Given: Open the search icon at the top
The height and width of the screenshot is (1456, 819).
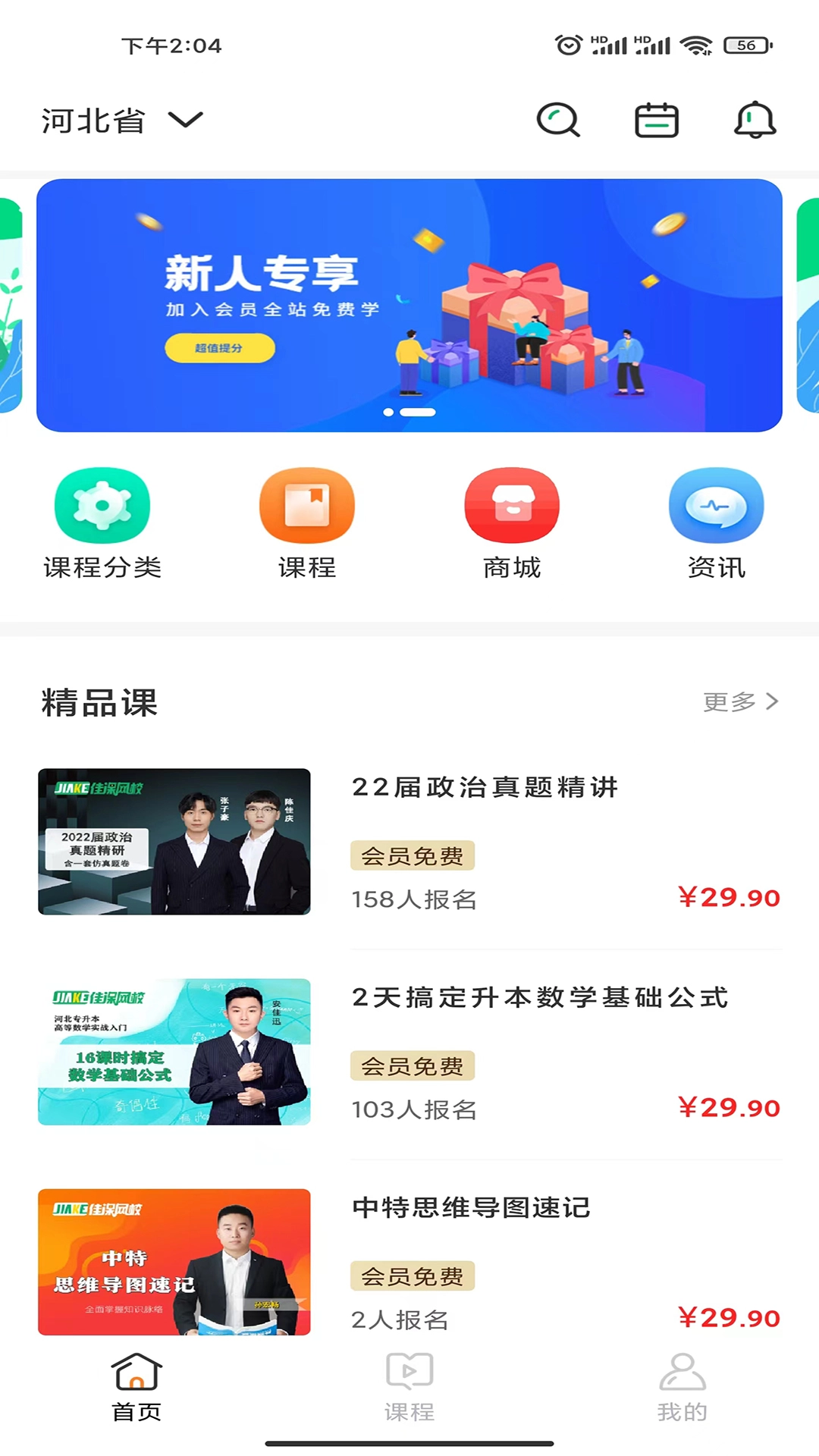Looking at the screenshot, I should coord(559,120).
